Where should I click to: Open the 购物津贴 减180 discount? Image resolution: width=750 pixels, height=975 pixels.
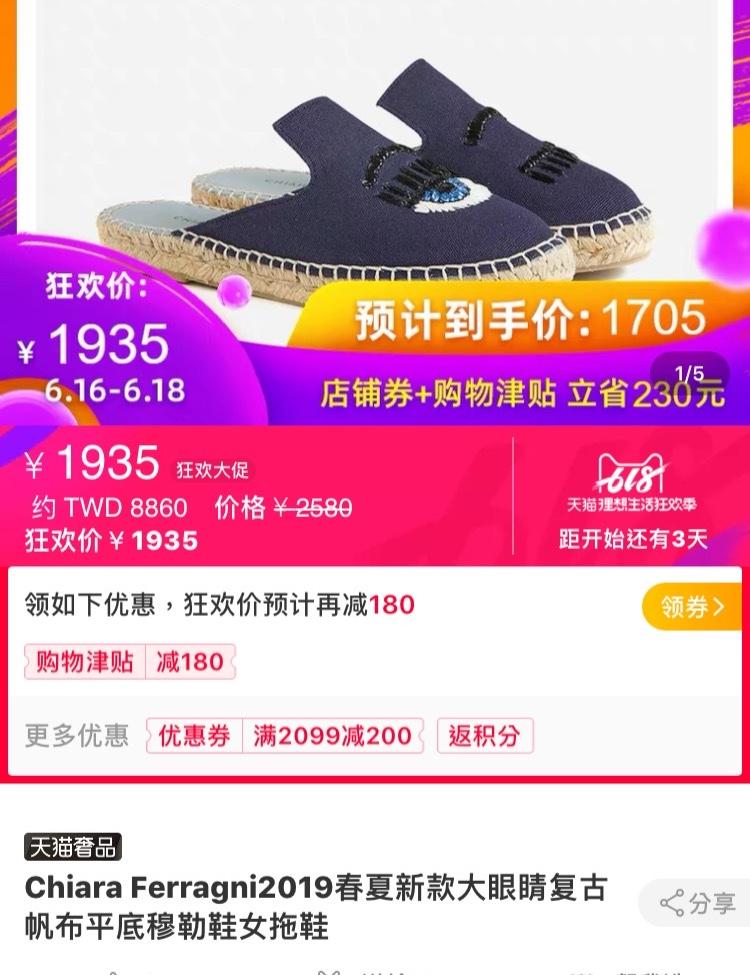point(130,662)
